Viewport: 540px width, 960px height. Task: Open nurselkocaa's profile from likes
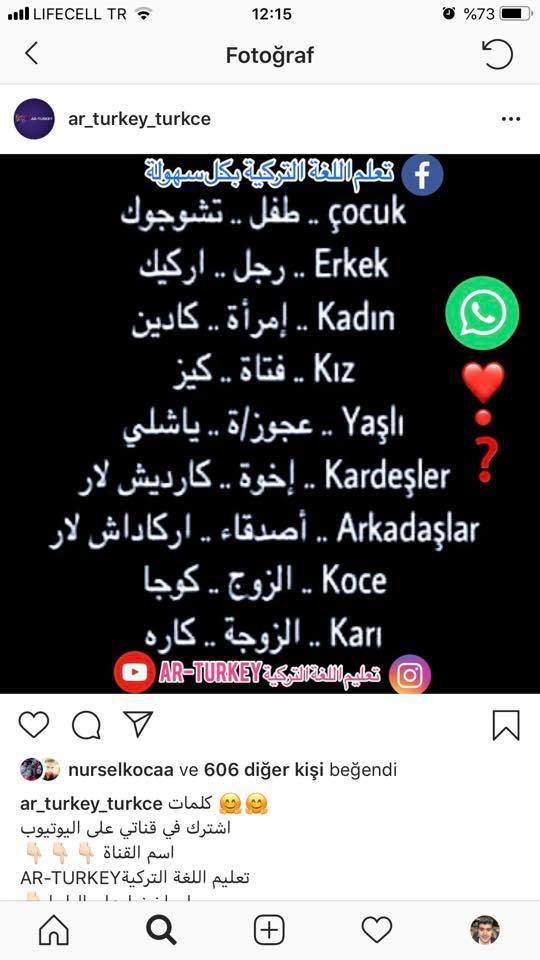pos(121,770)
